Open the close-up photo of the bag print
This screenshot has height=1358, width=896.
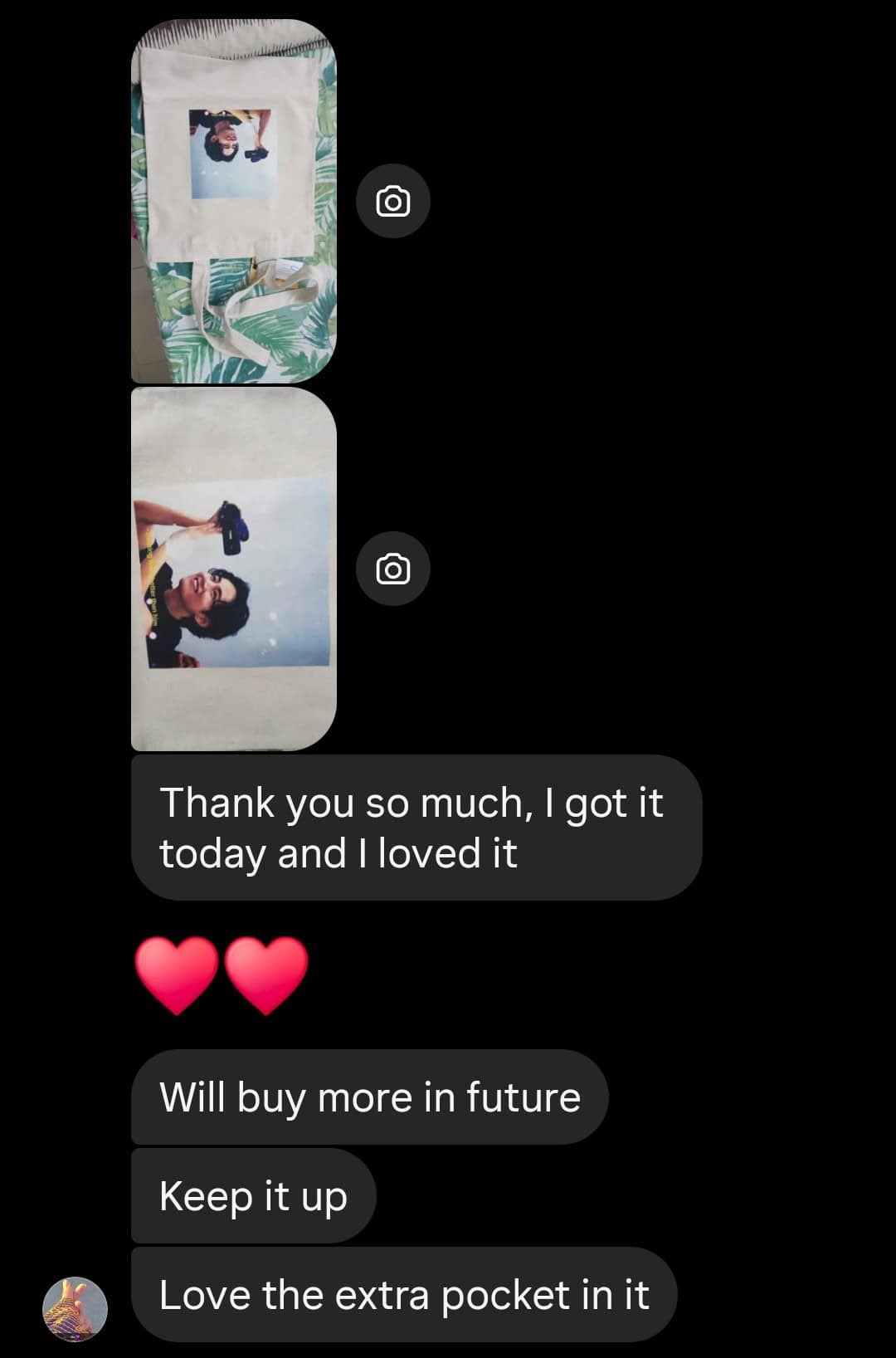pos(234,569)
